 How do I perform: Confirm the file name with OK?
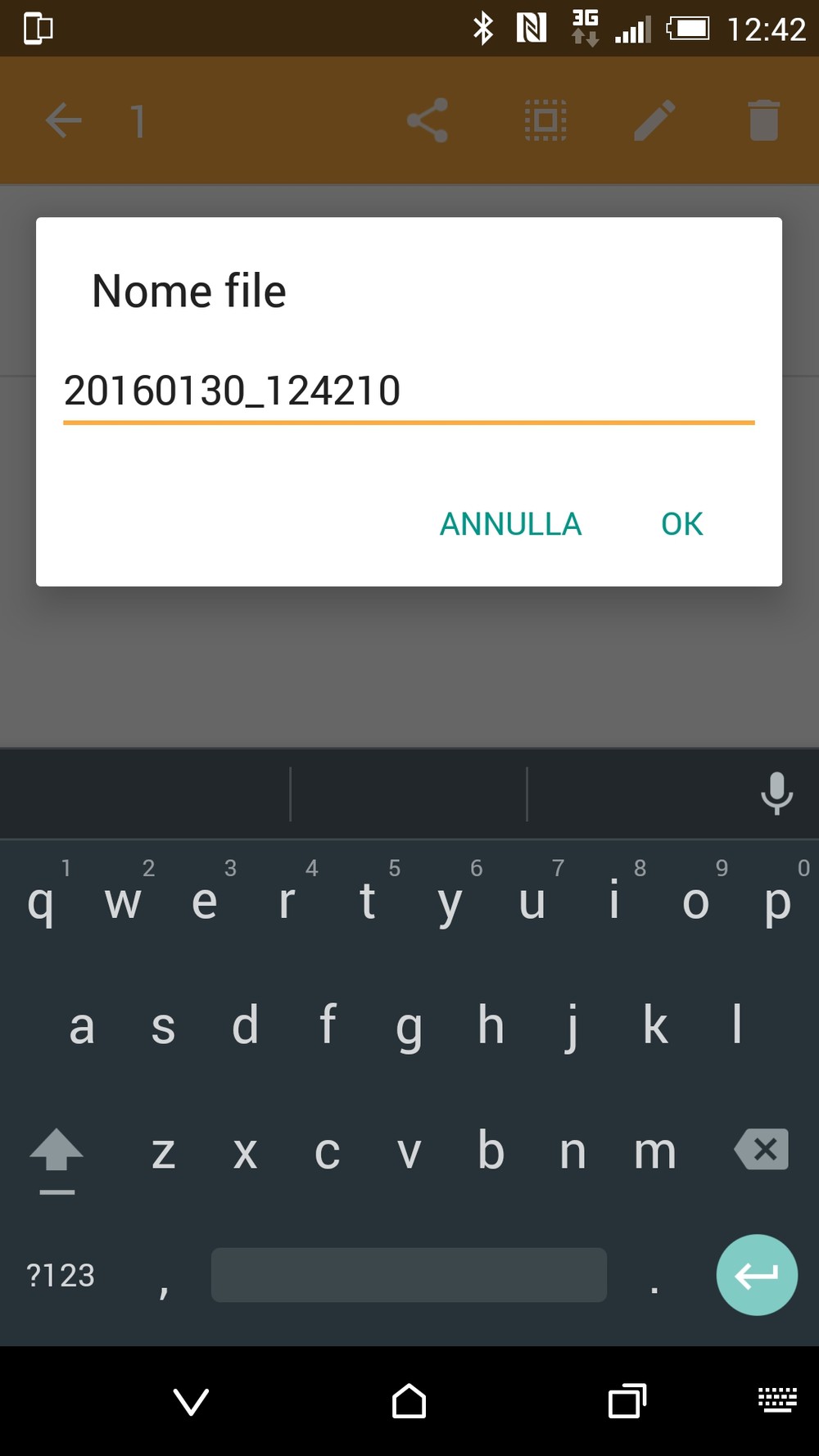tap(681, 524)
